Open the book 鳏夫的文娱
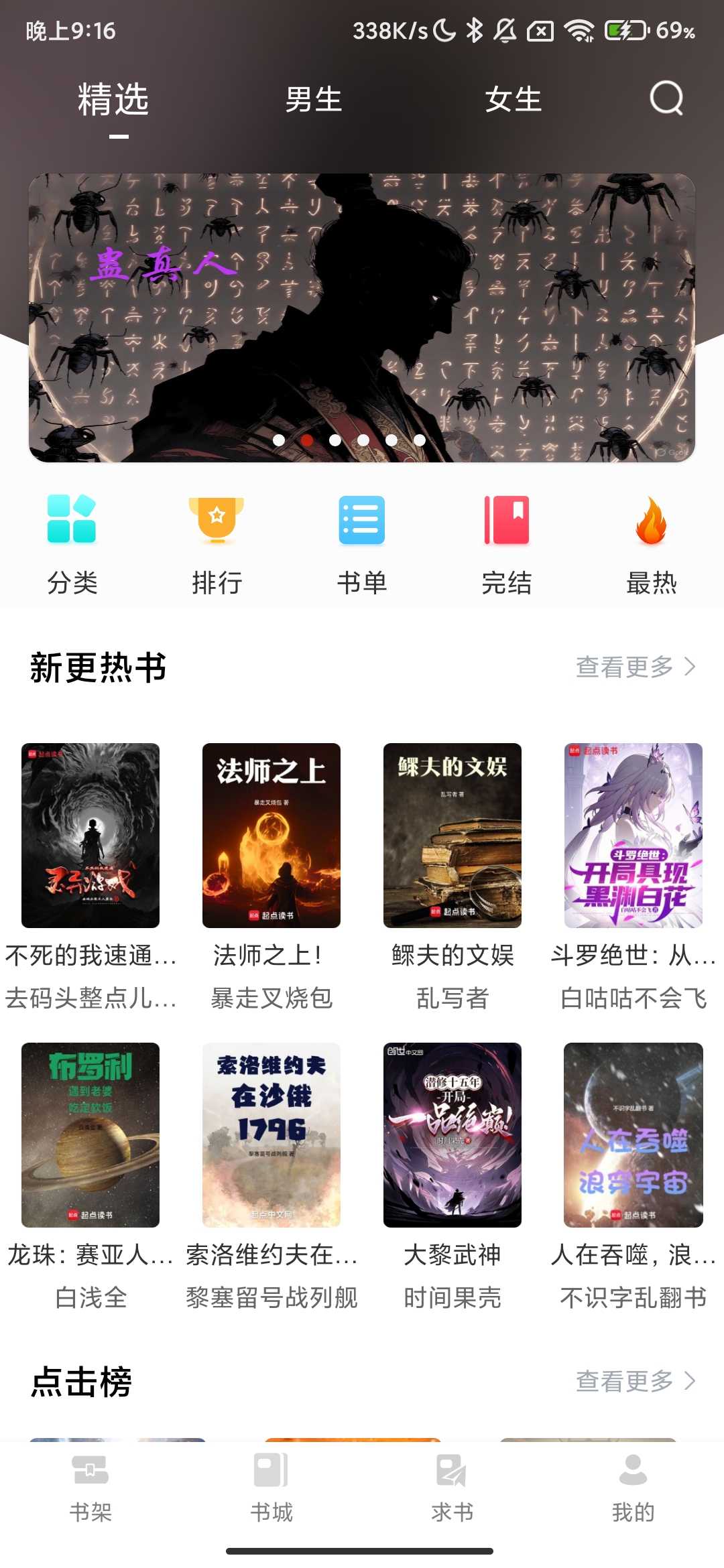The image size is (724, 1568). point(452,836)
